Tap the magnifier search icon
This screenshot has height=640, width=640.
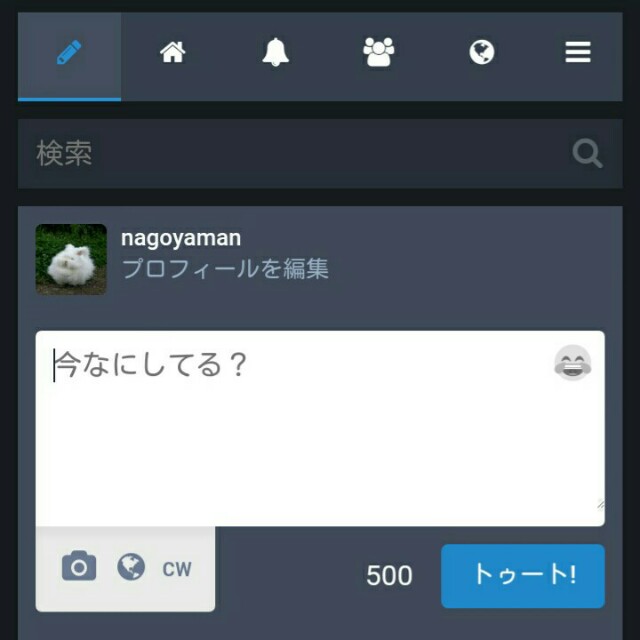pos(587,153)
